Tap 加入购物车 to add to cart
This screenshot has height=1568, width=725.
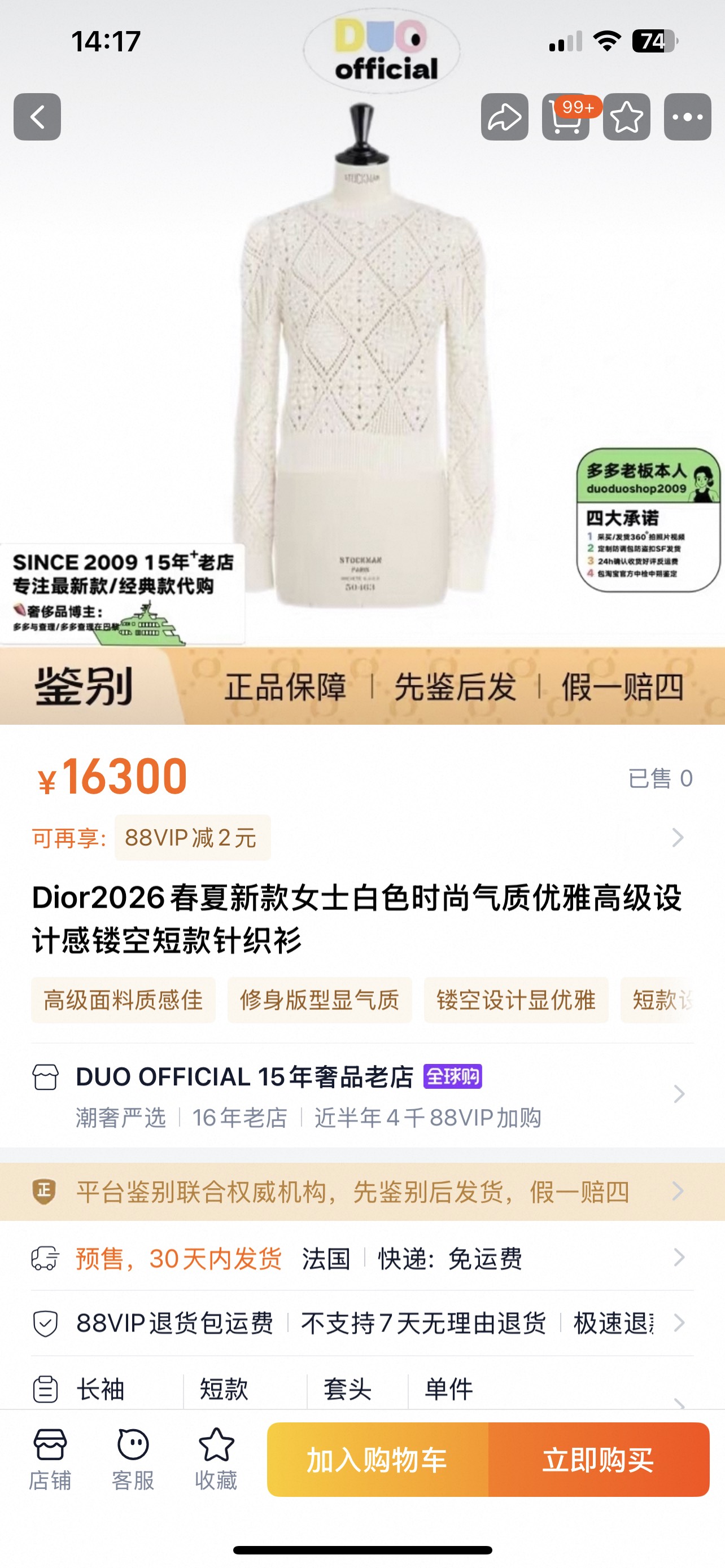pyautogui.click(x=377, y=1460)
